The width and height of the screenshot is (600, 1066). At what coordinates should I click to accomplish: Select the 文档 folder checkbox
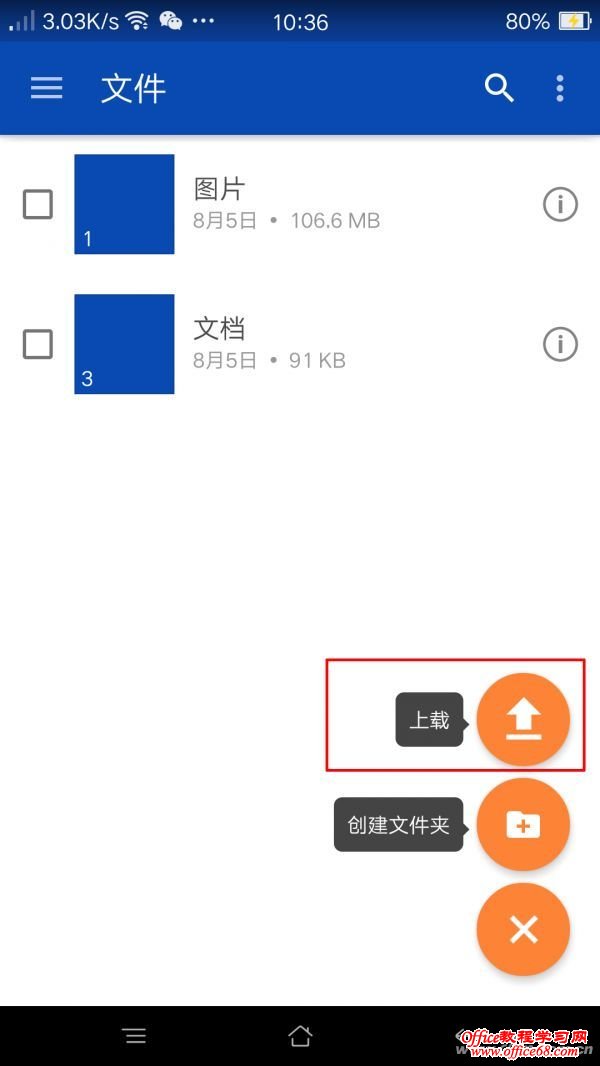pyautogui.click(x=38, y=344)
